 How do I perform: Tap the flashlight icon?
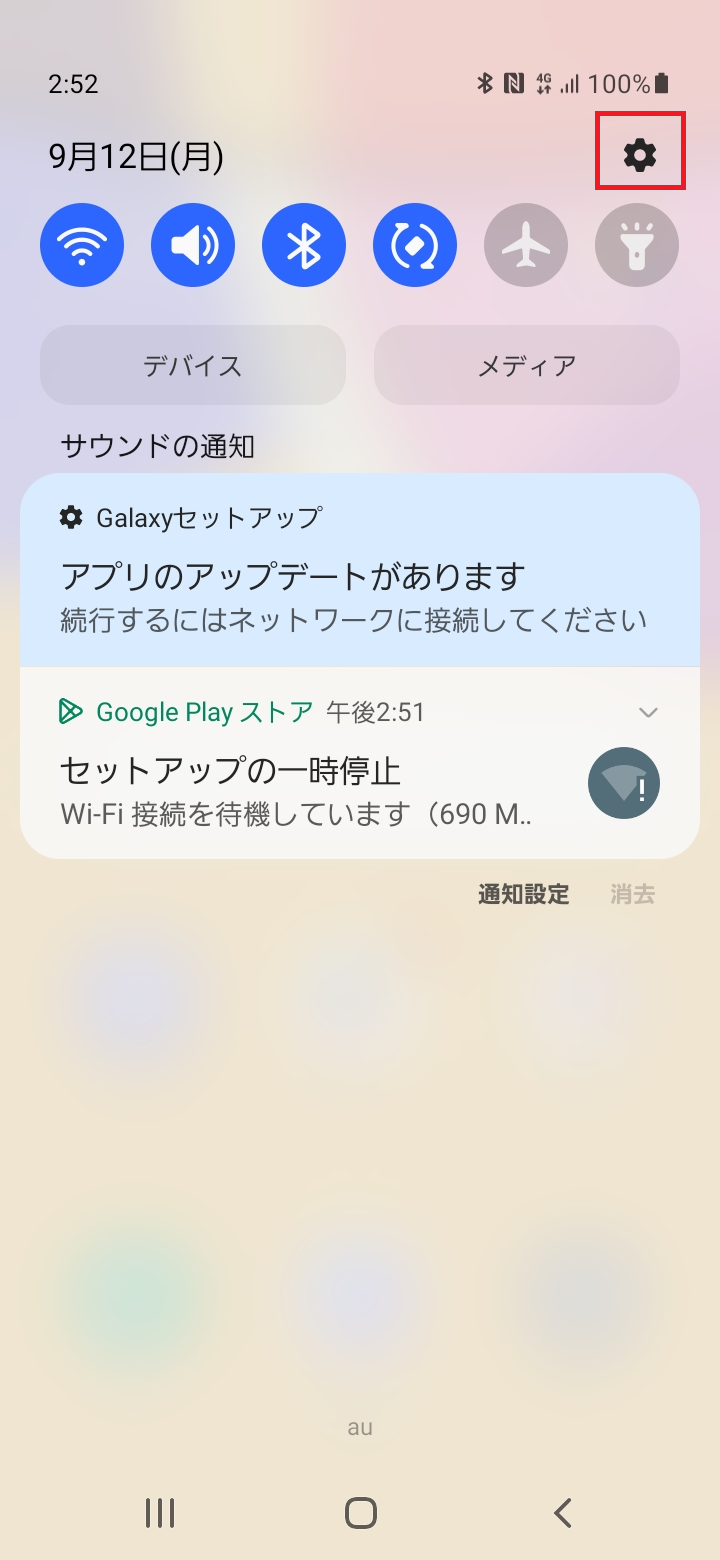click(x=636, y=244)
